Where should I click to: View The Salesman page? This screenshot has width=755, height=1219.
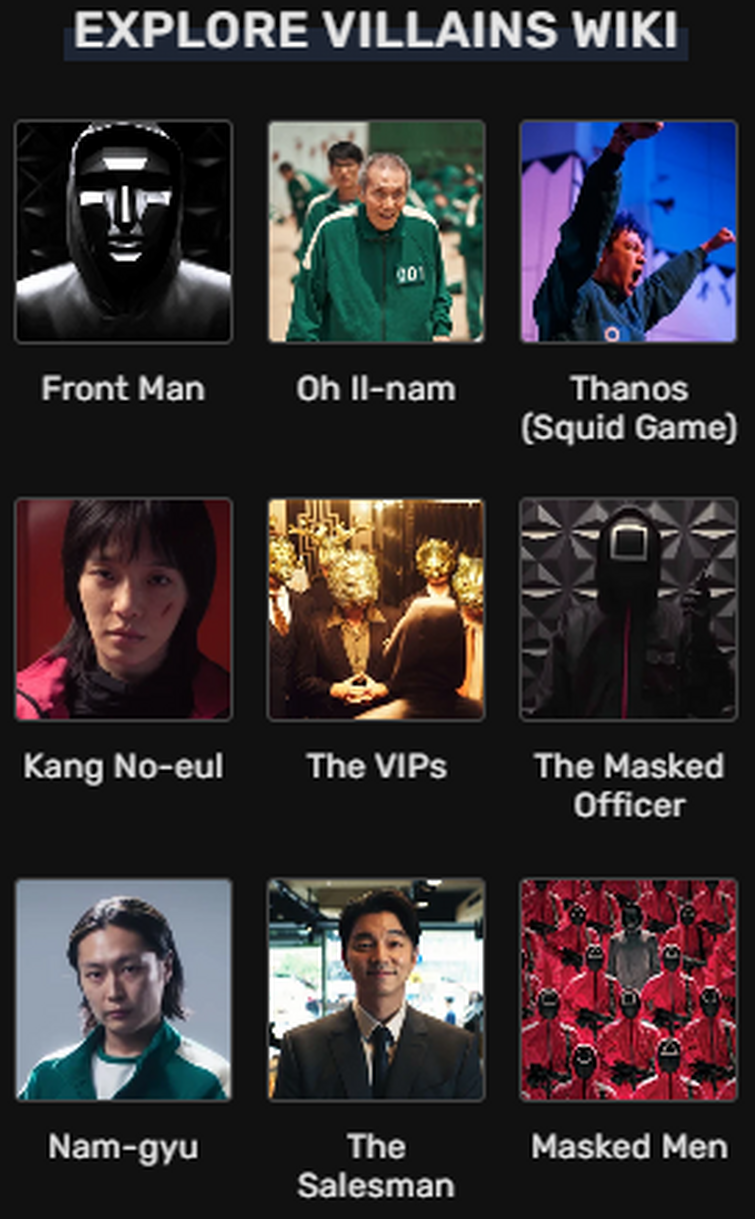[x=376, y=989]
